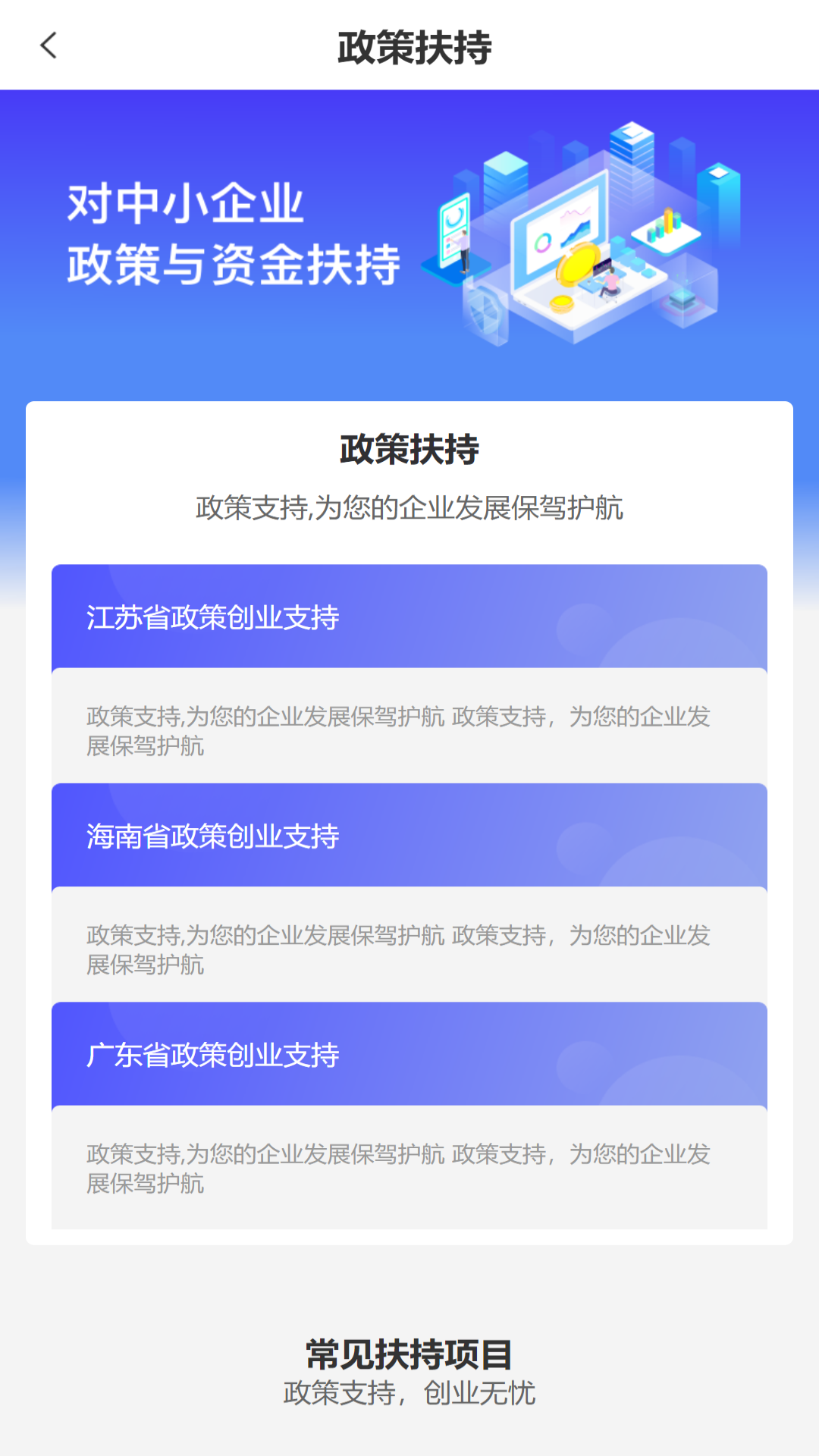Viewport: 819px width, 1456px height.
Task: Open 江苏省政策创业支持 card
Action: pos(409,617)
